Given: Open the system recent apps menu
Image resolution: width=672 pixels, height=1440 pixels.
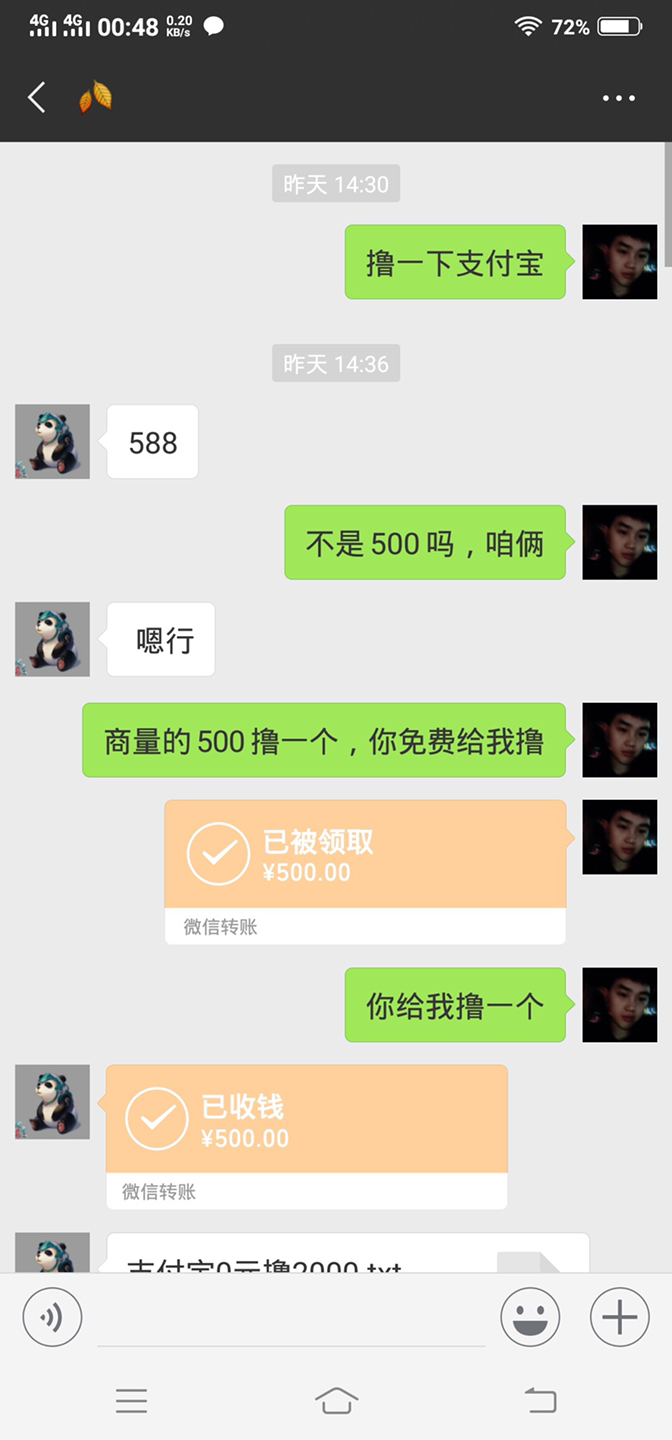Looking at the screenshot, I should [131, 1400].
